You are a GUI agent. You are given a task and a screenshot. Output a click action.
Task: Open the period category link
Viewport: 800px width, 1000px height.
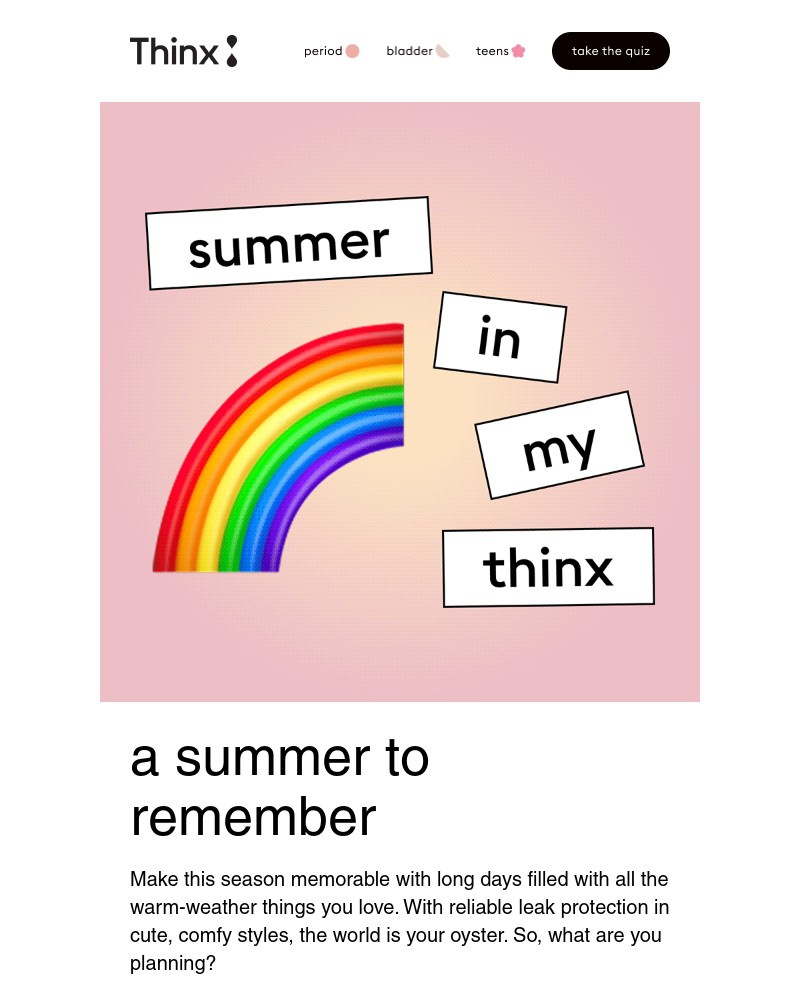[331, 51]
